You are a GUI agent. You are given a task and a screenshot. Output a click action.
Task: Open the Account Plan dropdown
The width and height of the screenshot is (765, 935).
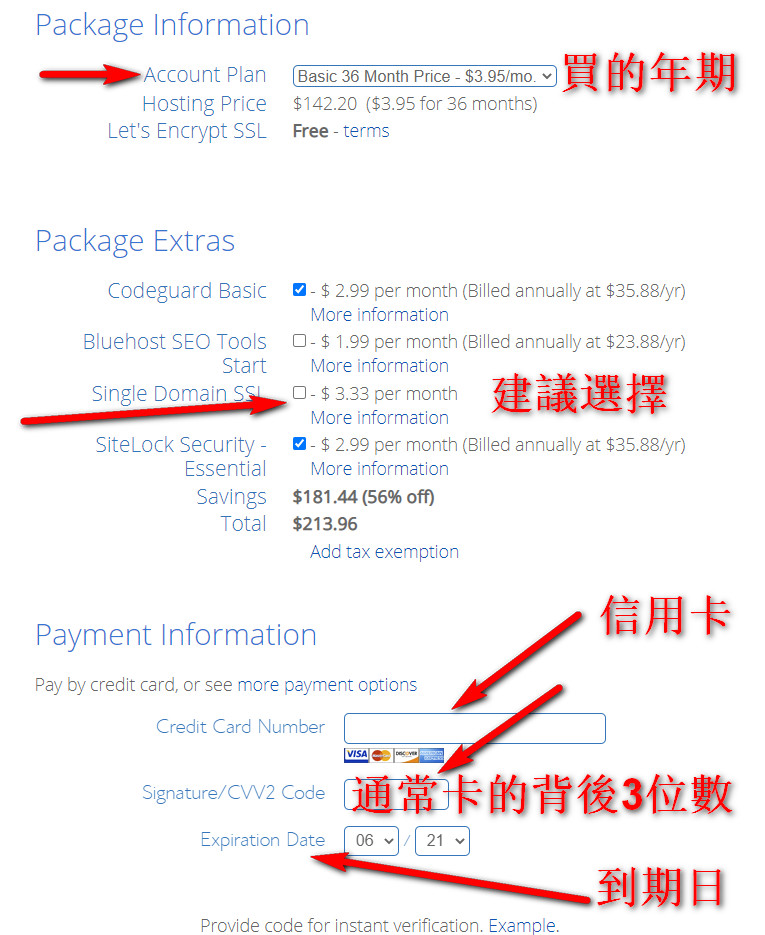click(x=424, y=76)
